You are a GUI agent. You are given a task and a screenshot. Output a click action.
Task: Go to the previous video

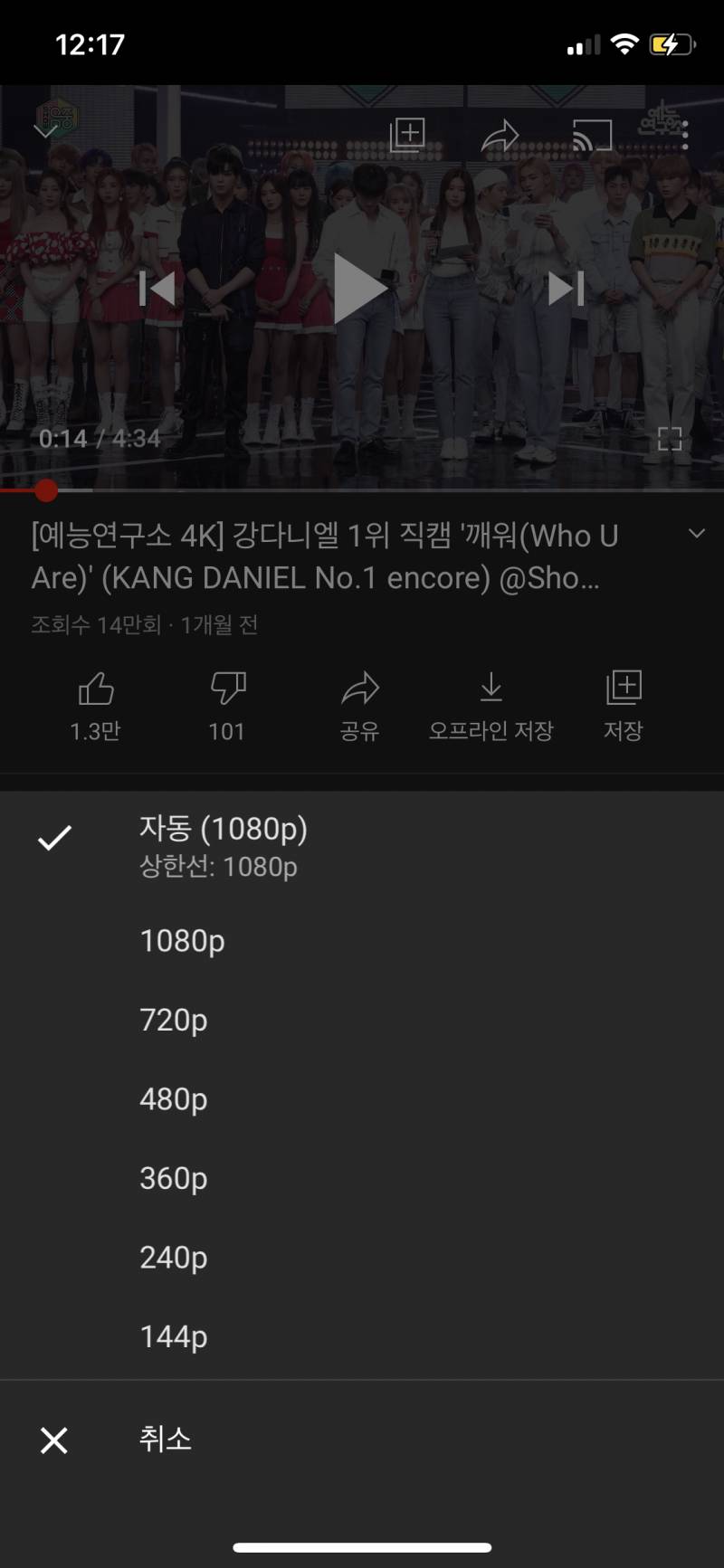point(157,289)
